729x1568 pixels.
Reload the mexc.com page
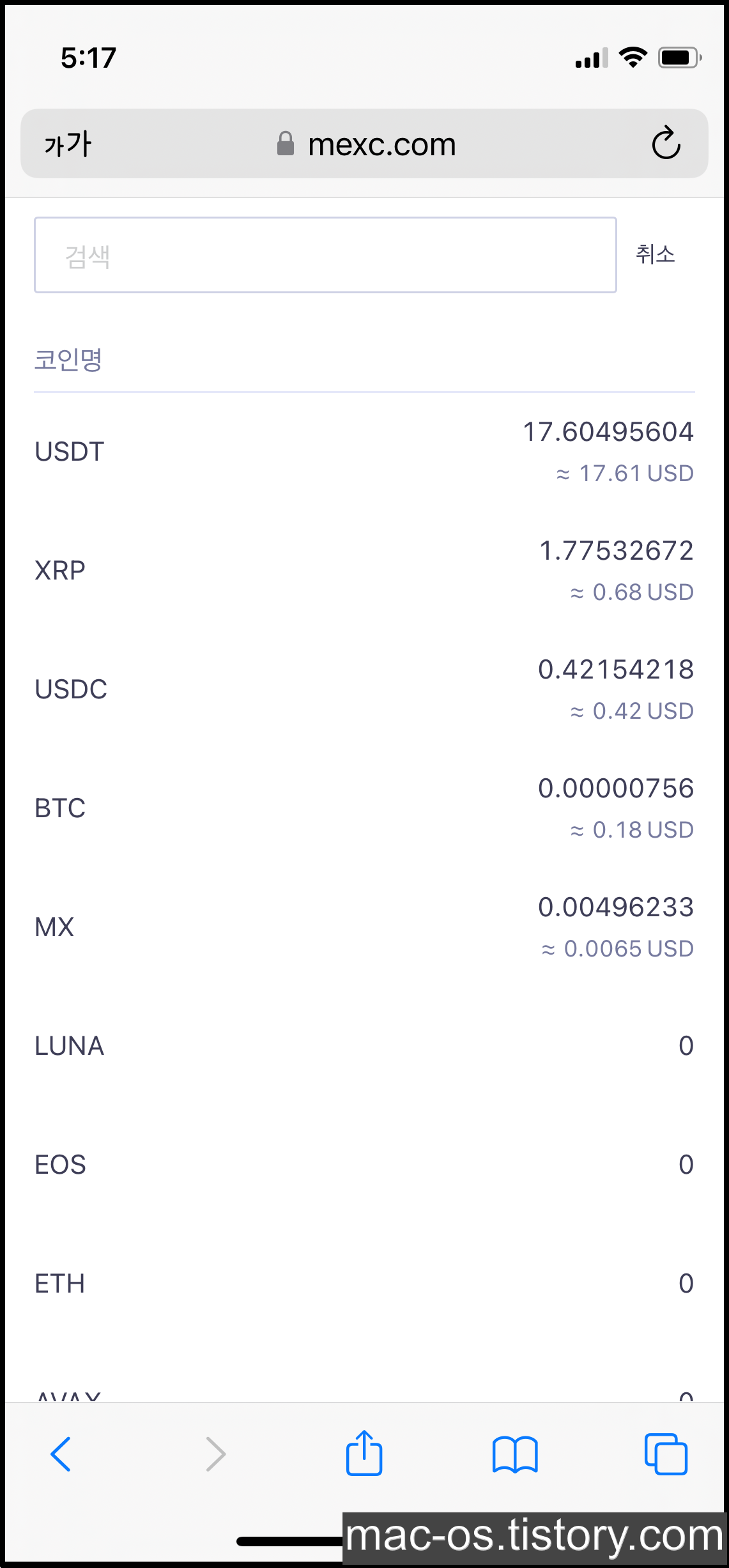(x=666, y=143)
